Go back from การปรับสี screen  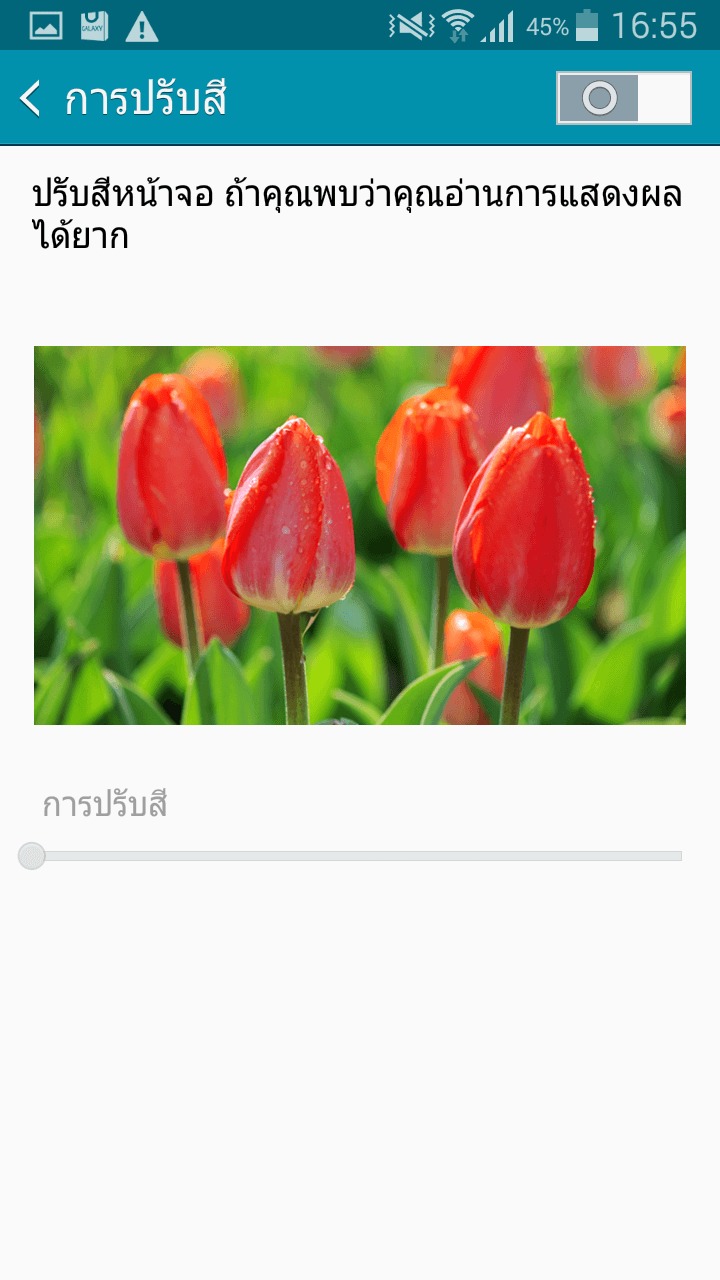point(32,99)
